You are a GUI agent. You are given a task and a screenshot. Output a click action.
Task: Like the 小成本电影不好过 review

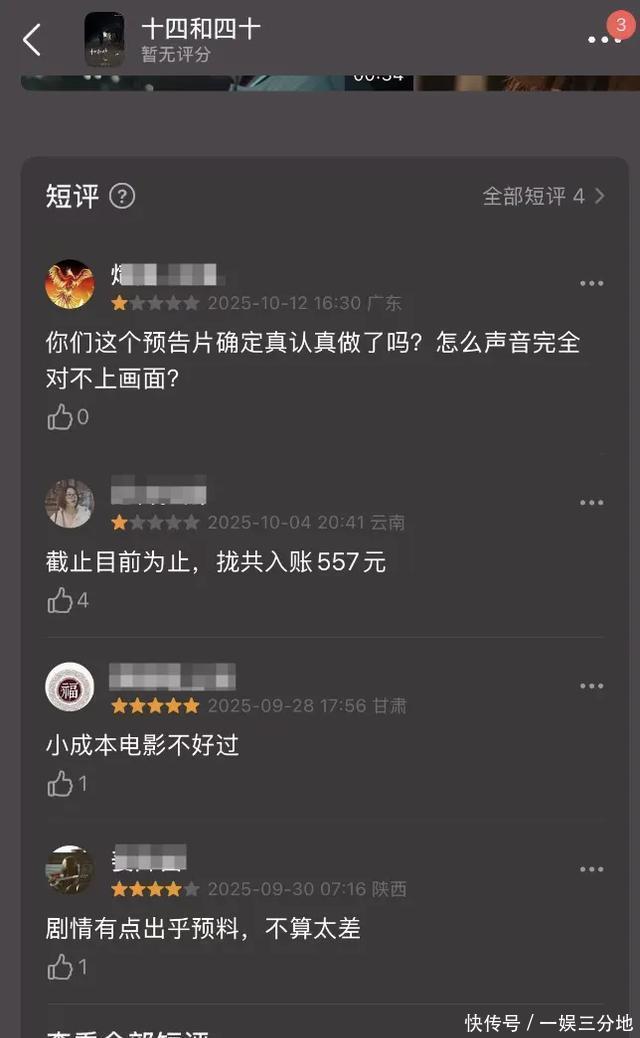[x=61, y=784]
